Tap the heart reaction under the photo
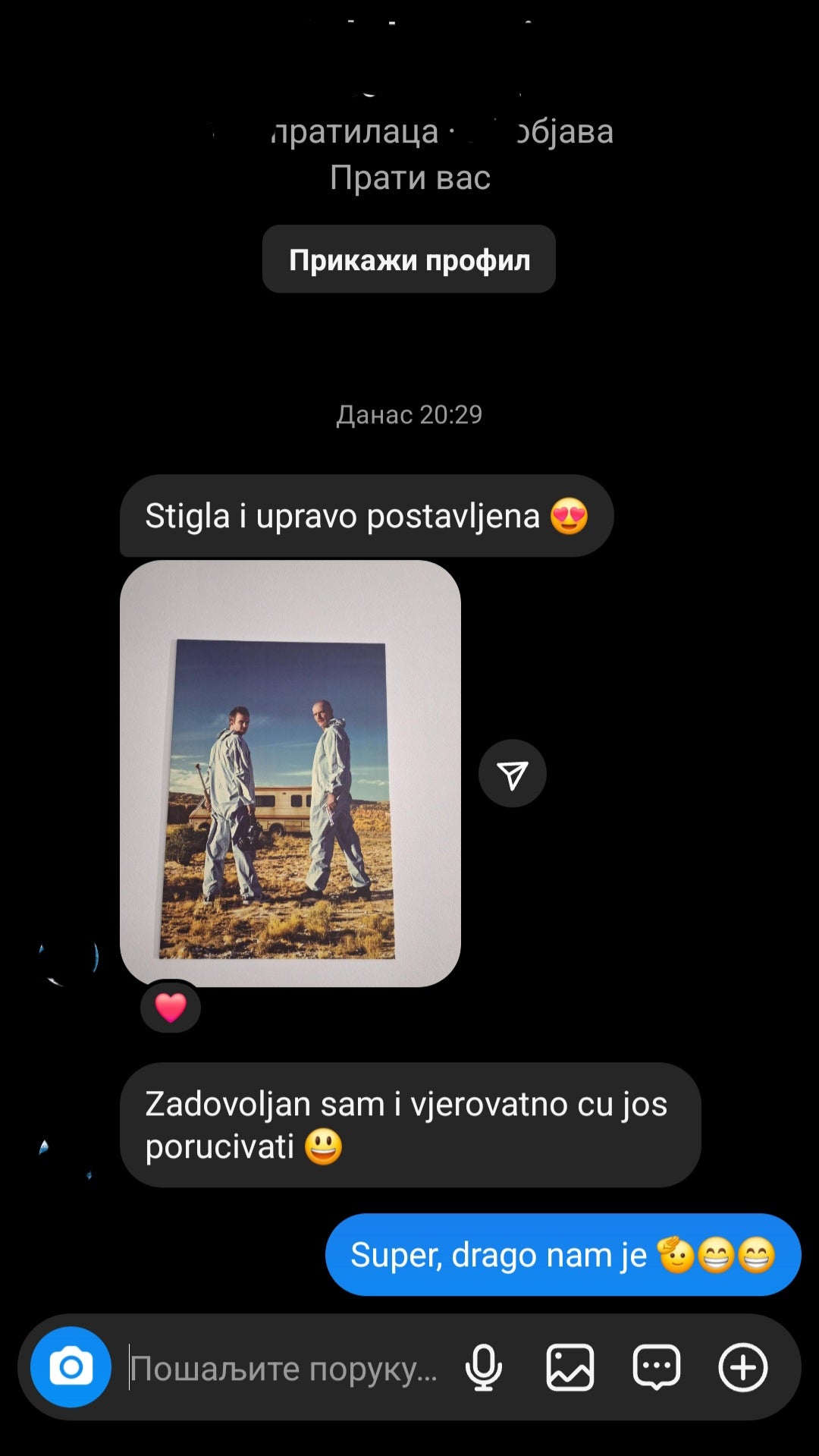 point(171,1008)
